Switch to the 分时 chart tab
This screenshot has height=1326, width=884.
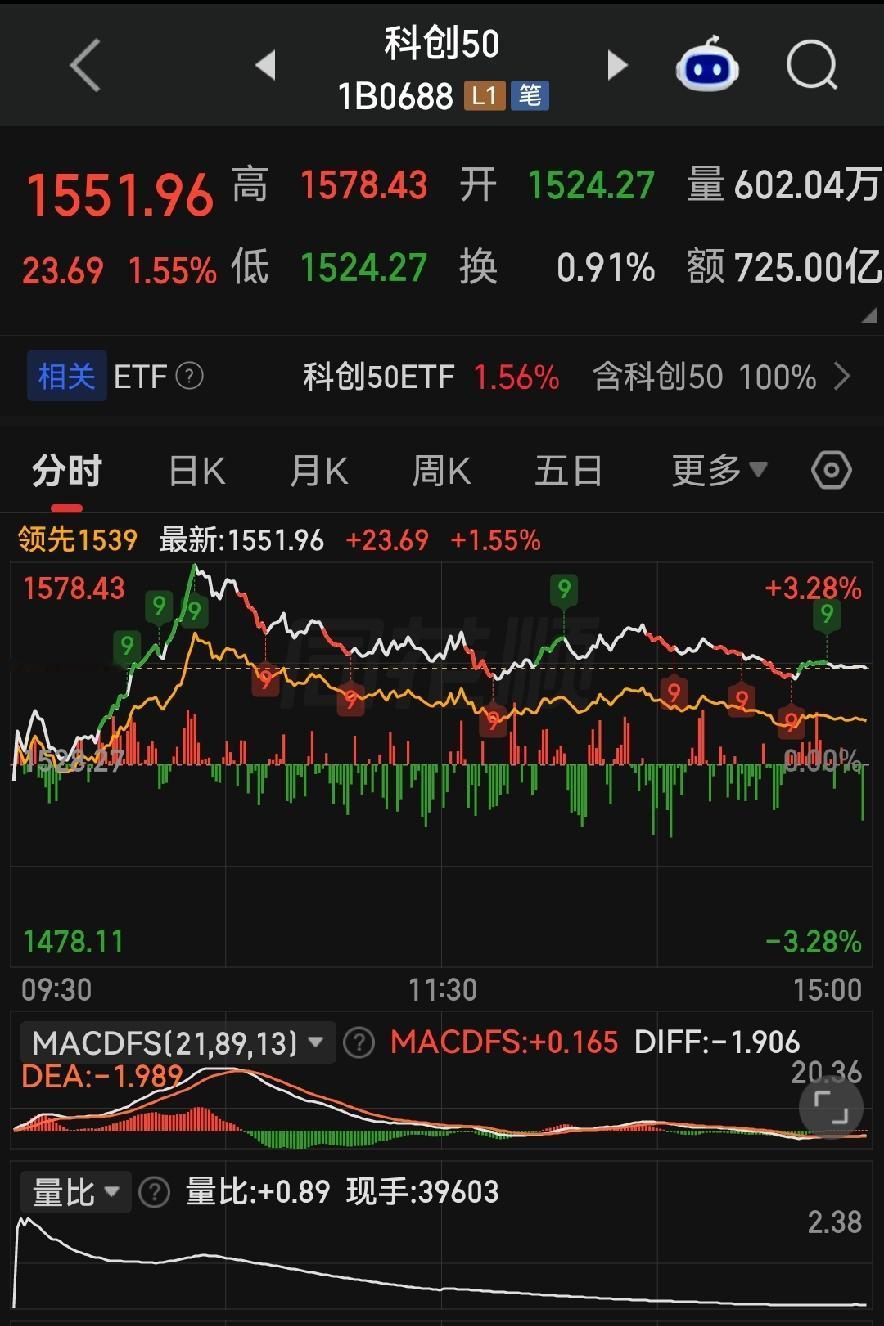point(67,470)
